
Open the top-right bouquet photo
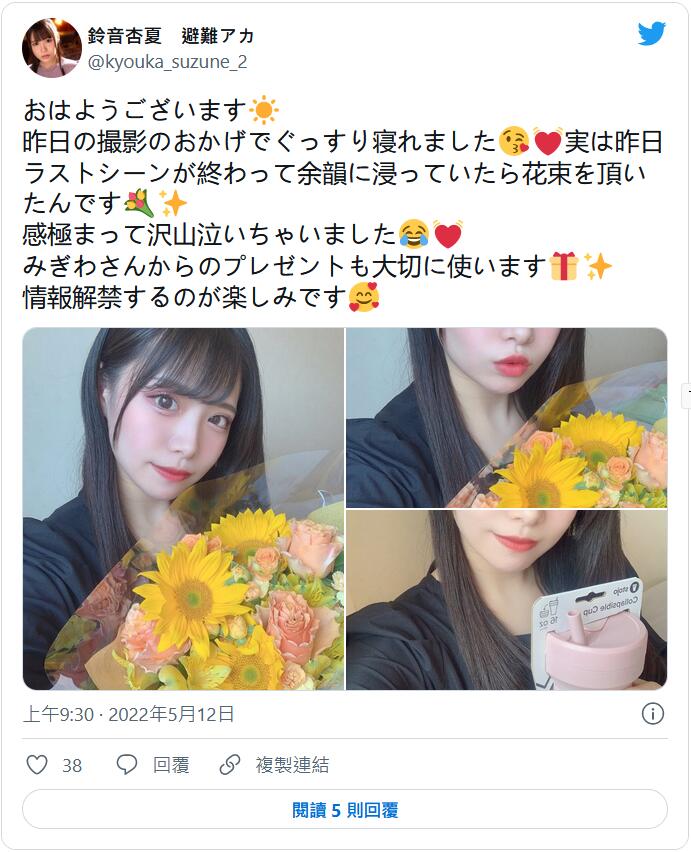pyautogui.click(x=506, y=418)
